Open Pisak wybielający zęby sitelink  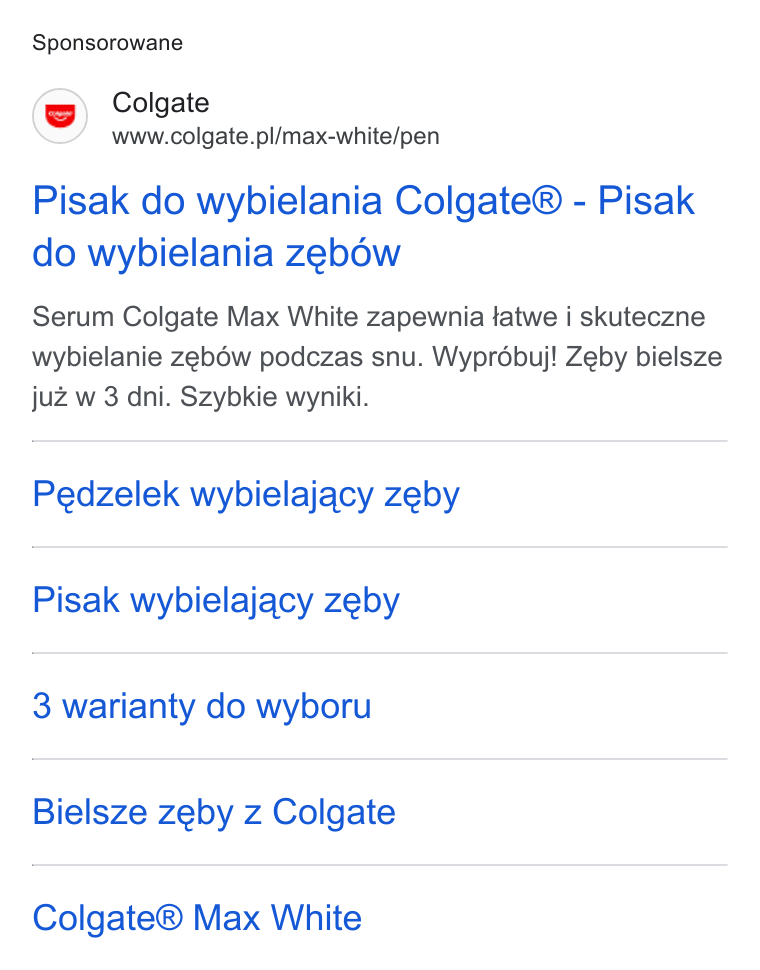(216, 601)
